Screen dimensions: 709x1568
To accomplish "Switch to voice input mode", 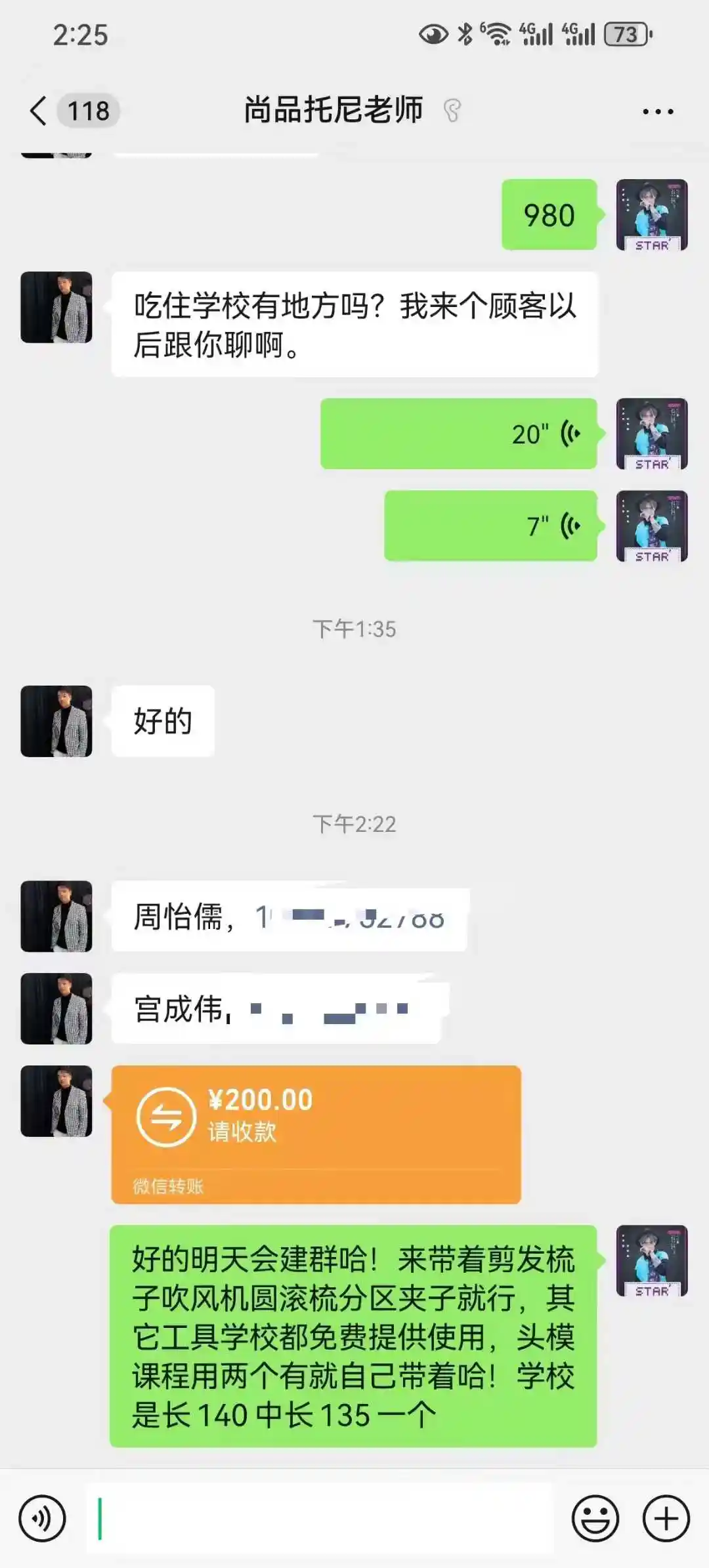I will coord(43,1519).
